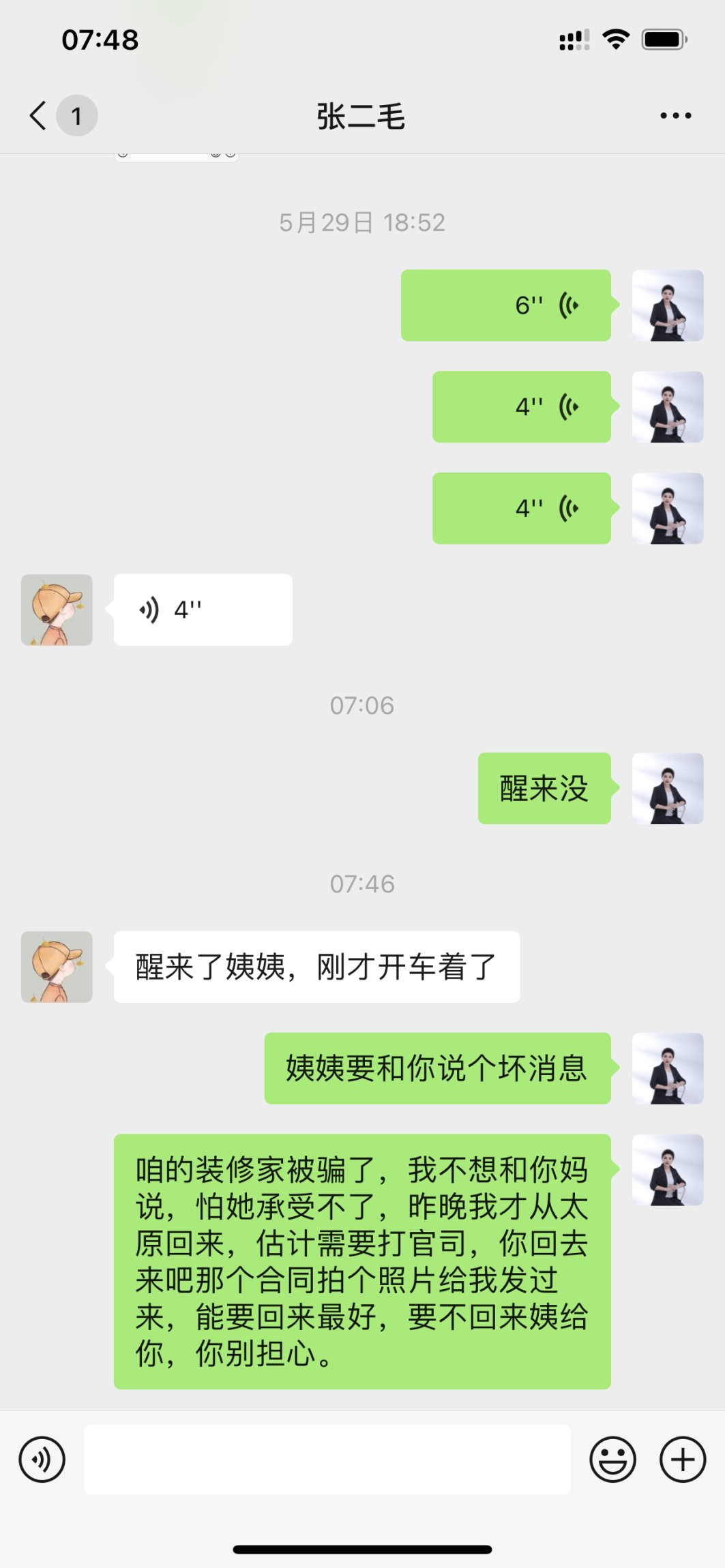Open the contact avatar beside 醒来了姨姨
This screenshot has width=725, height=1568.
[57, 967]
